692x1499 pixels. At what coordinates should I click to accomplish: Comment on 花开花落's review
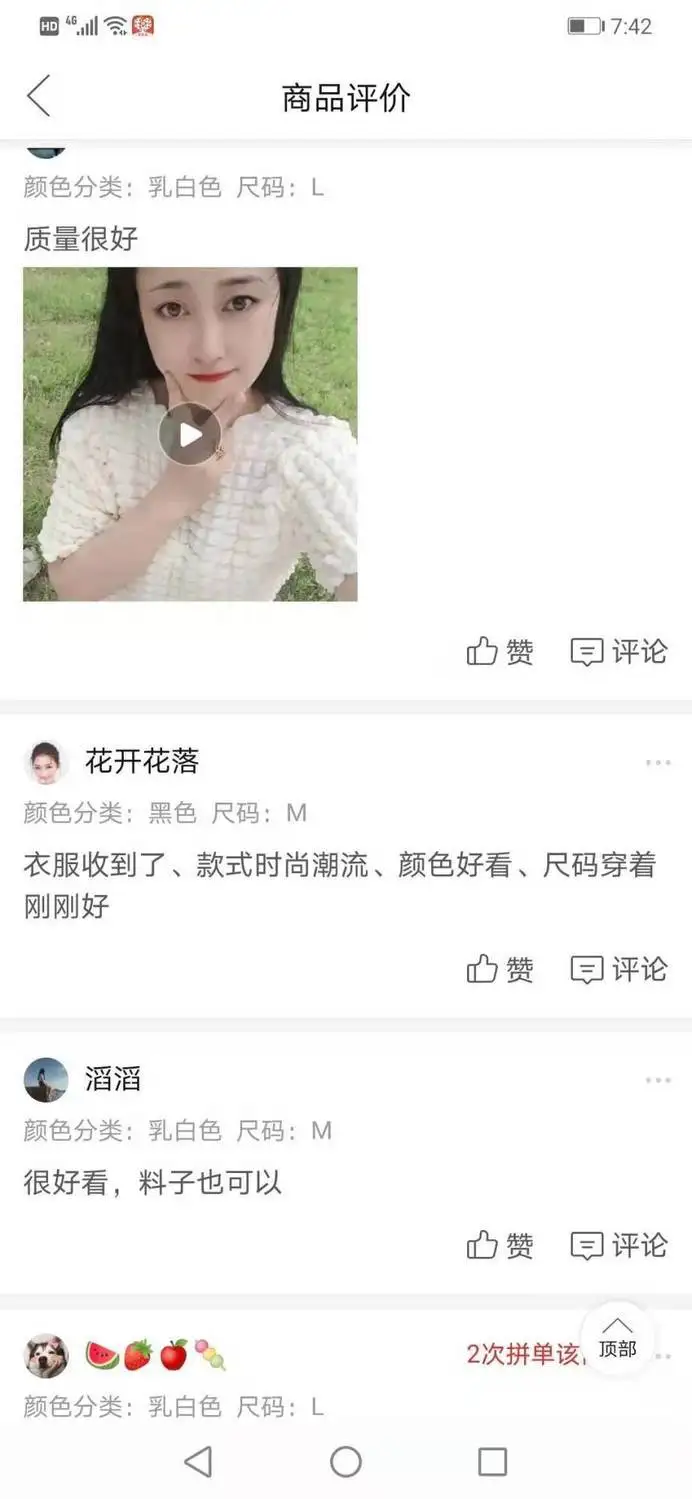(618, 969)
